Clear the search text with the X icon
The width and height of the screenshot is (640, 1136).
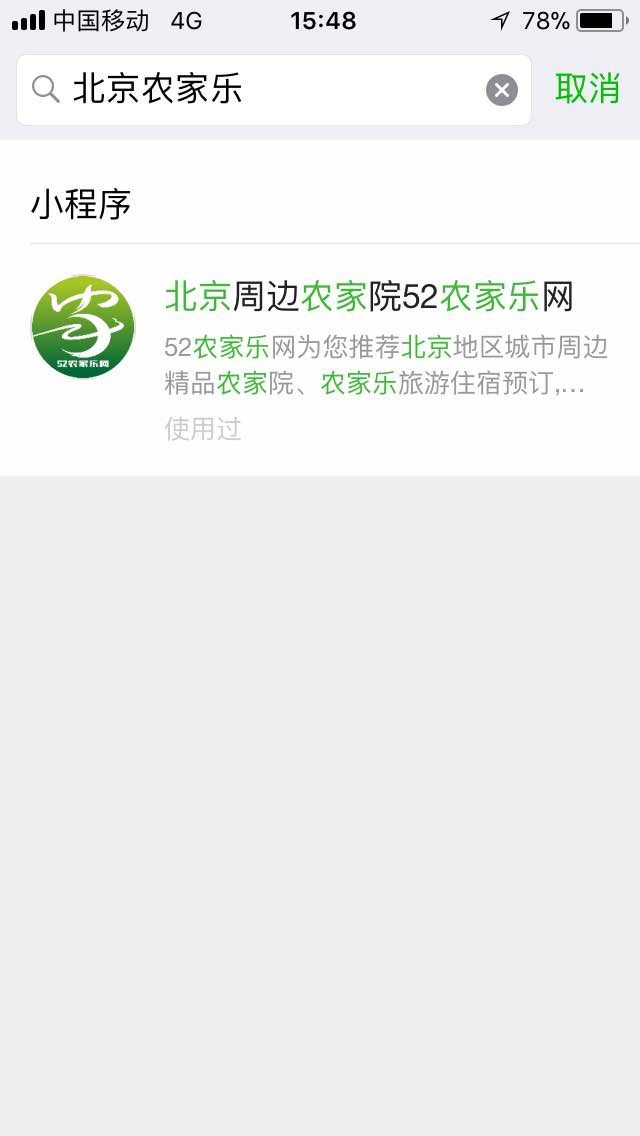click(x=502, y=90)
